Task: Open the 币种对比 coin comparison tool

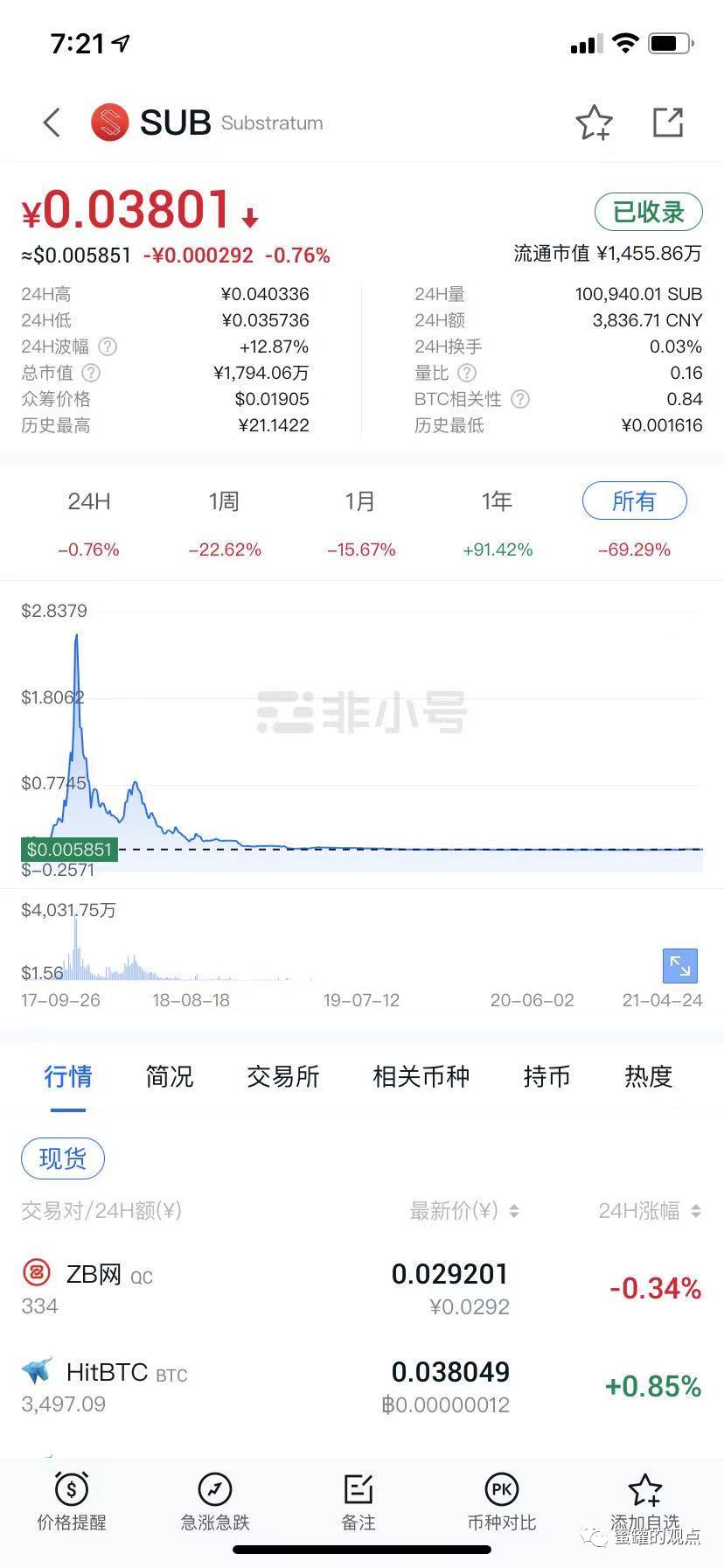Action: pyautogui.click(x=501, y=1501)
